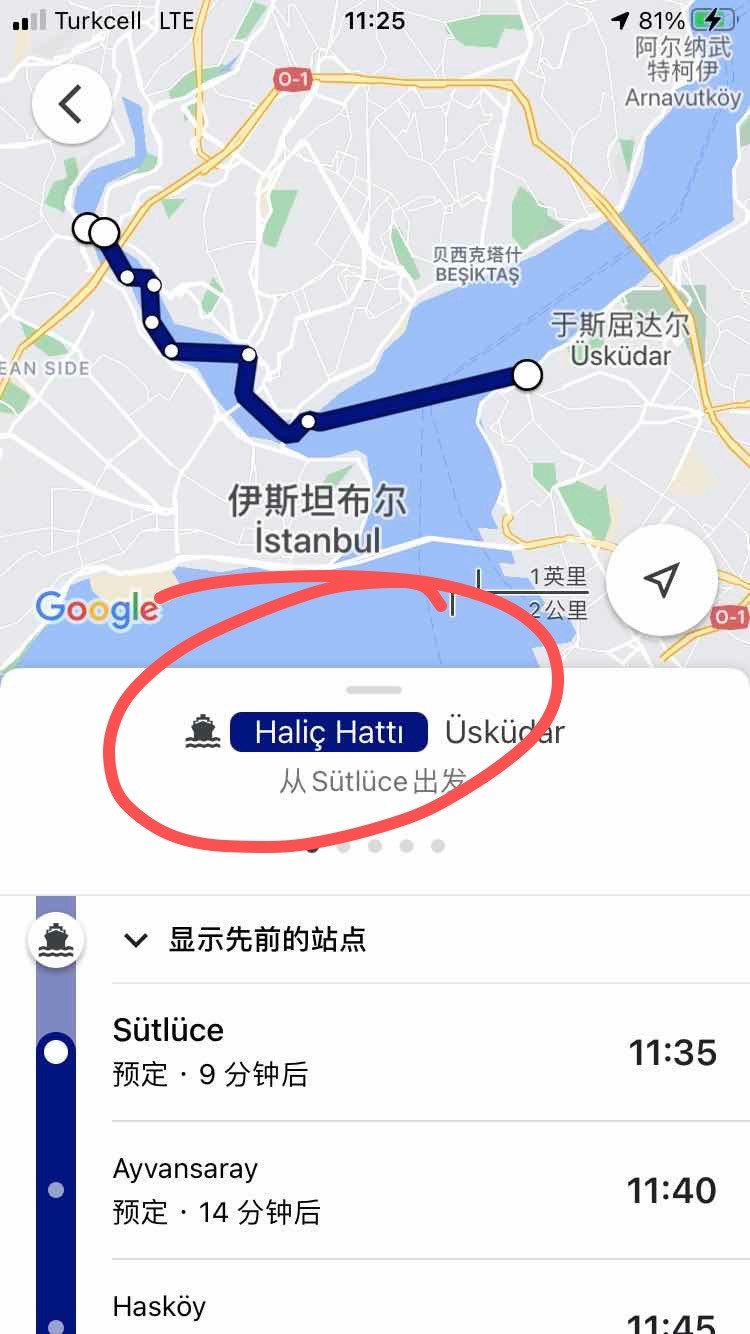This screenshot has width=750, height=1334.
Task: Tap the page indicator dots
Action: [x=375, y=846]
